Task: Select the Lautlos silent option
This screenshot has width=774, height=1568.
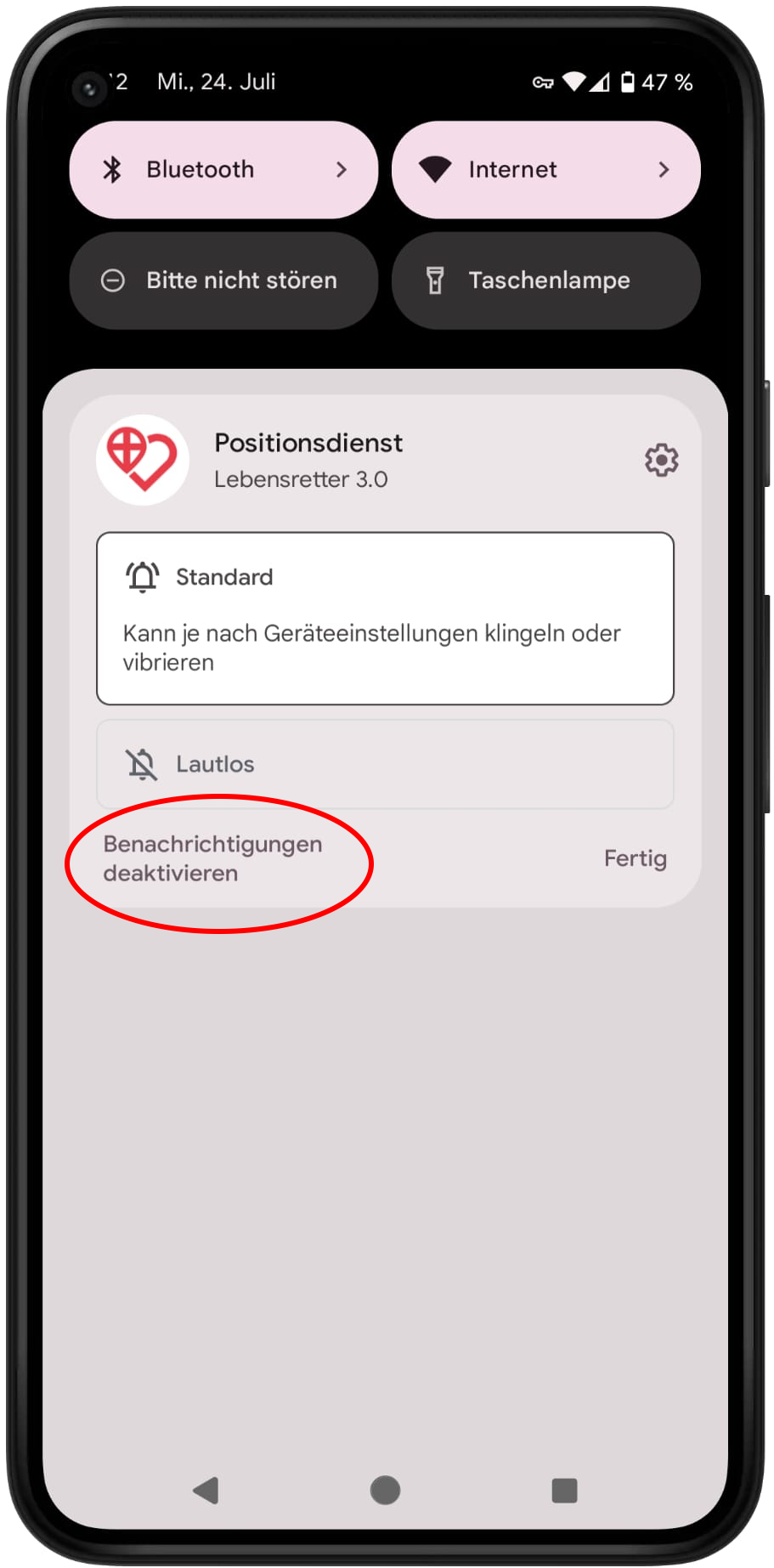Action: (385, 764)
